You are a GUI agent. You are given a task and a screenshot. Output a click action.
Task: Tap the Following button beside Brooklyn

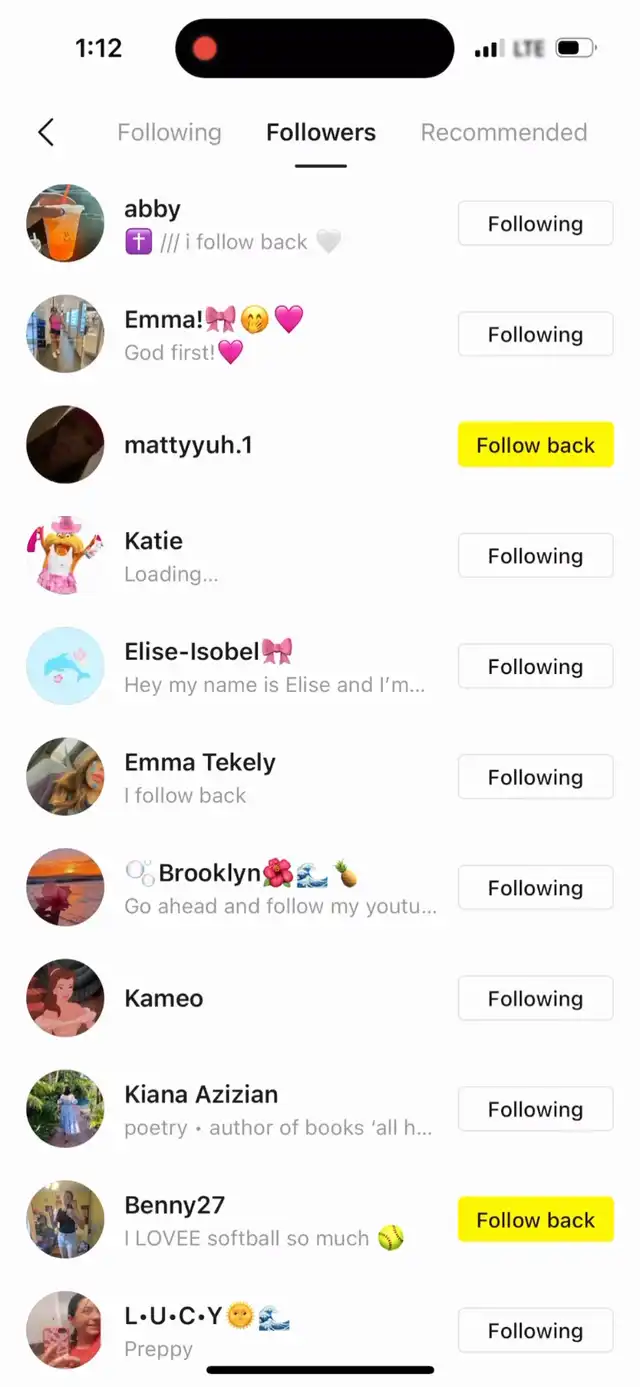coord(535,888)
